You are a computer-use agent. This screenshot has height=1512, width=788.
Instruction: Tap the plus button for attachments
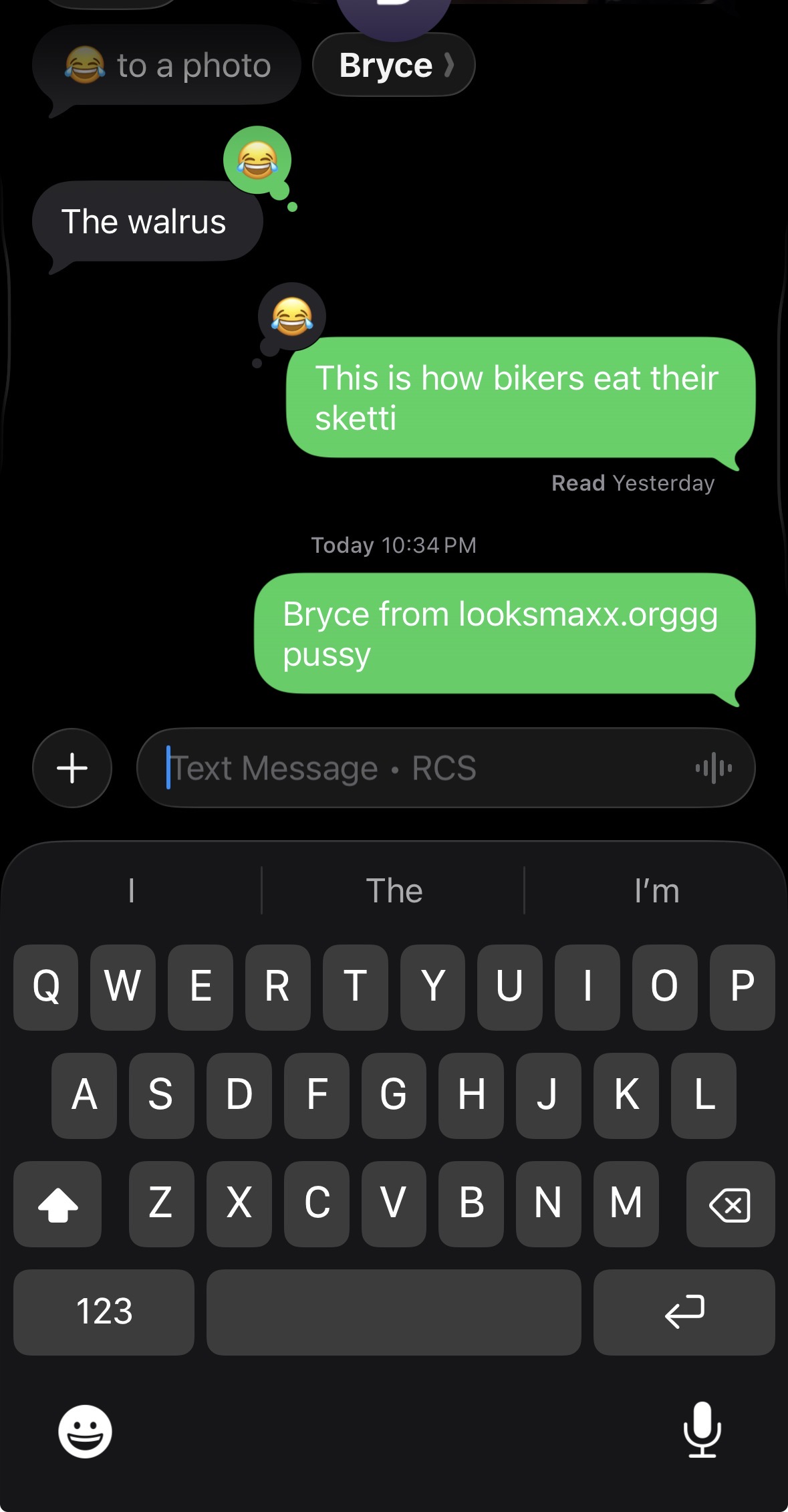pyautogui.click(x=72, y=768)
